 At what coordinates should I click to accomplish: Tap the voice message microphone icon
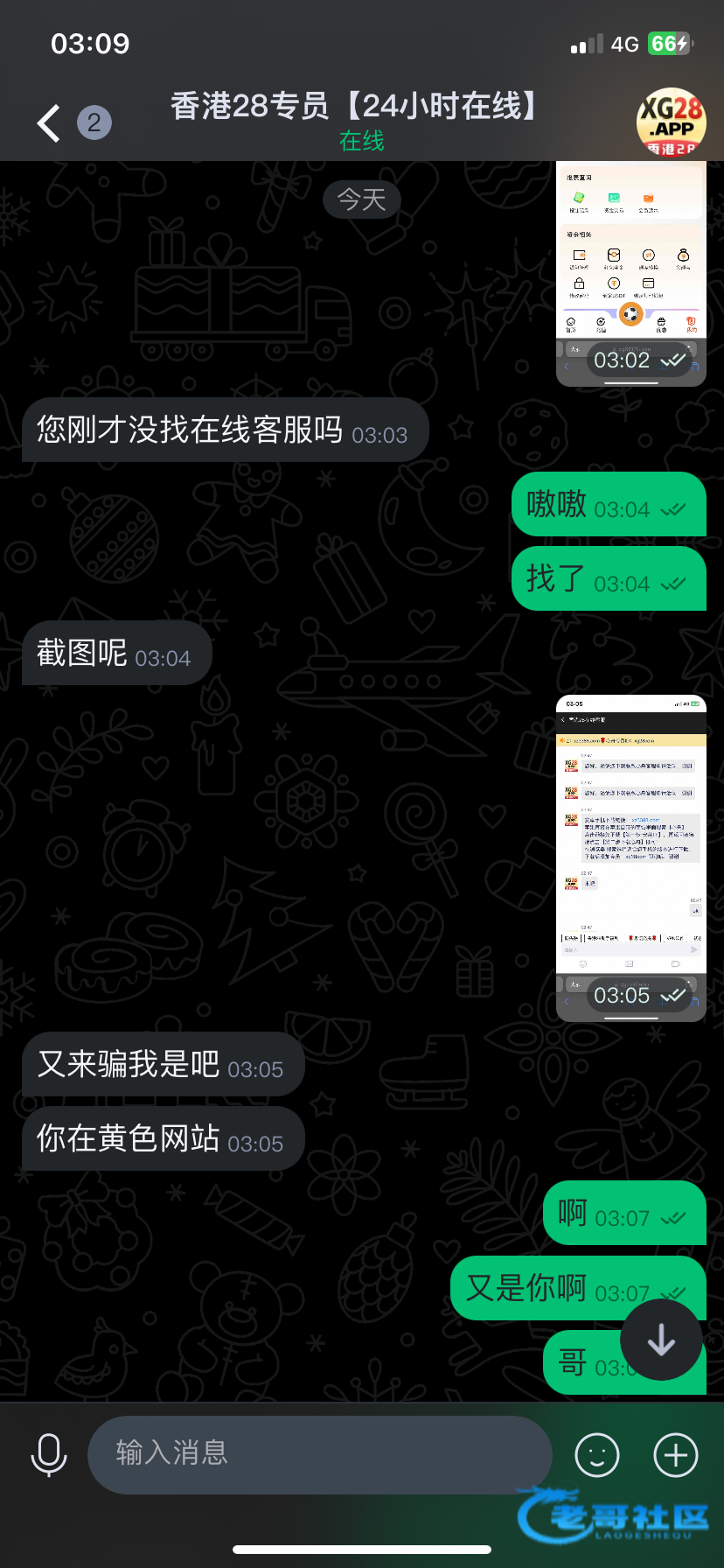[x=49, y=1454]
